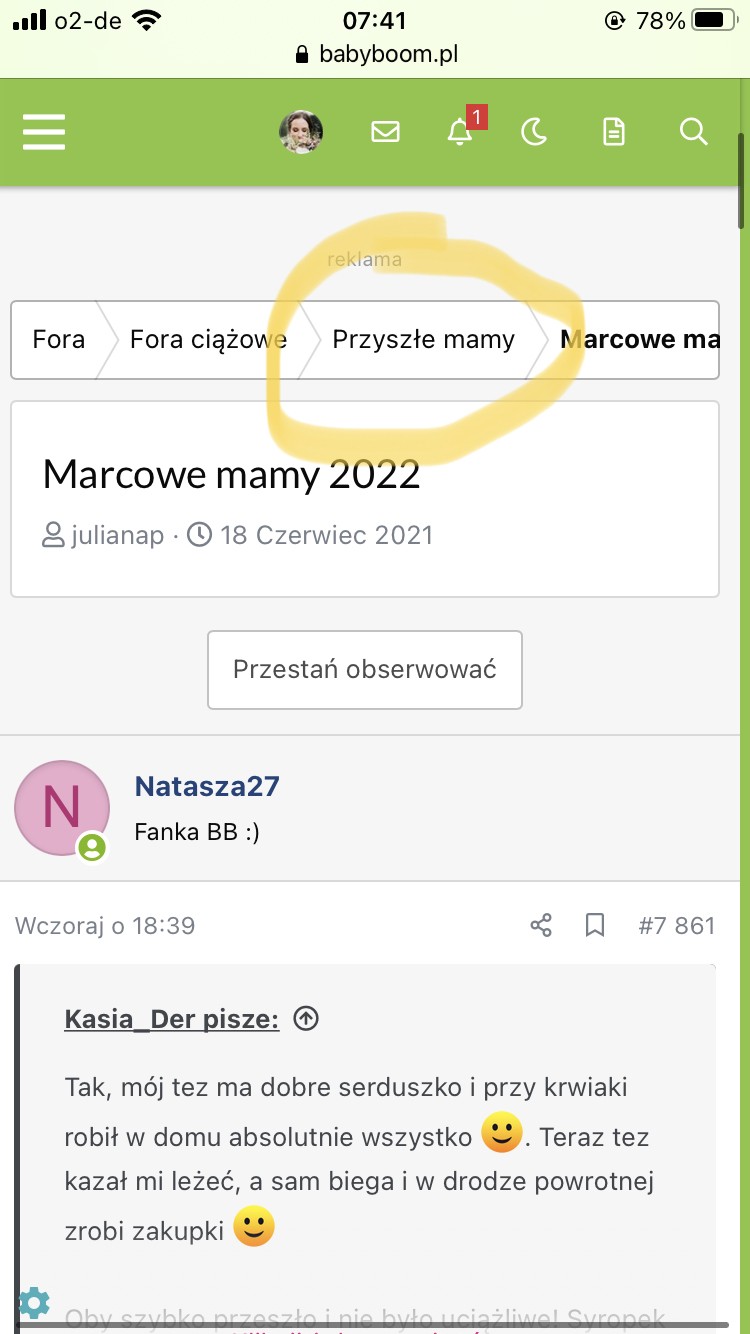Open julianap thread author link
This screenshot has width=750, height=1334.
point(117,535)
